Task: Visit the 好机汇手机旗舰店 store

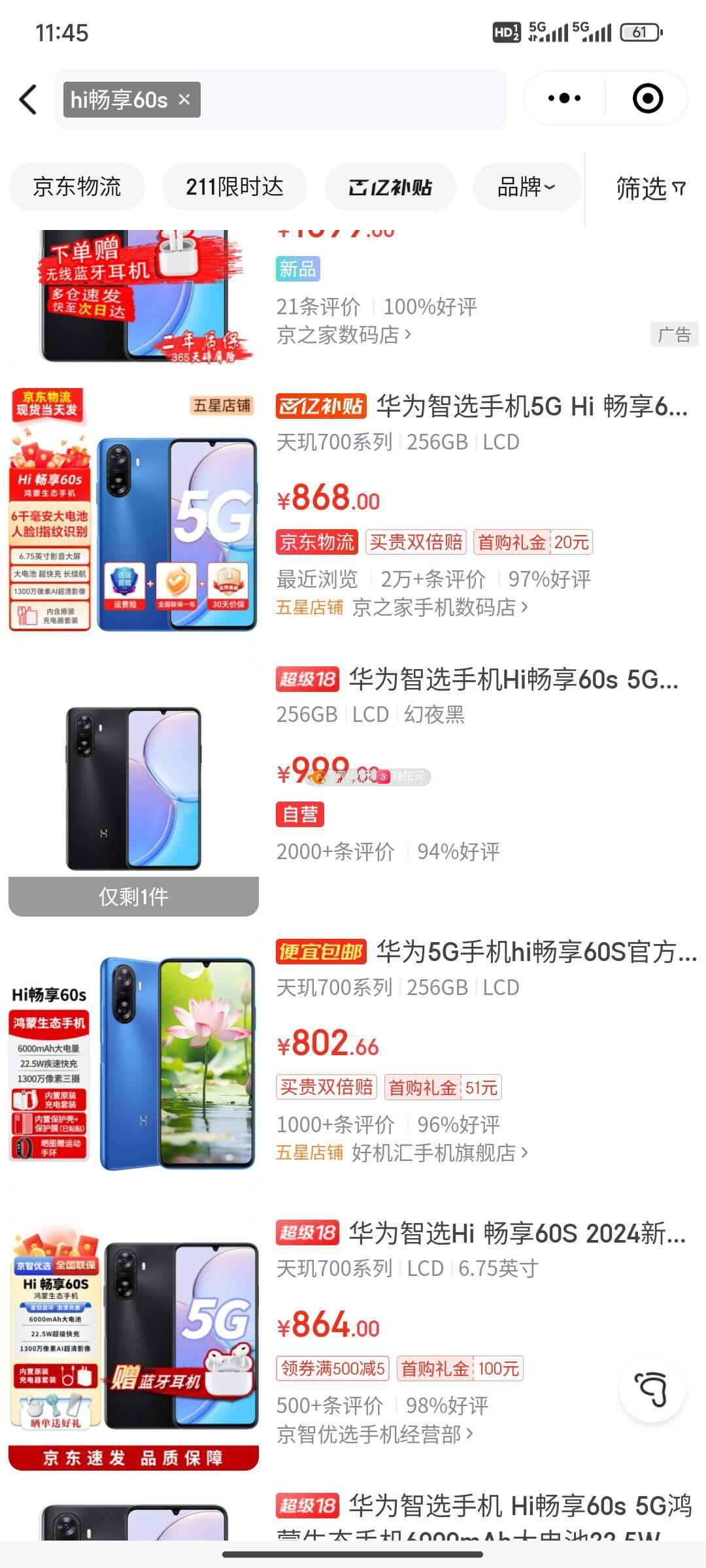Action: [439, 1152]
